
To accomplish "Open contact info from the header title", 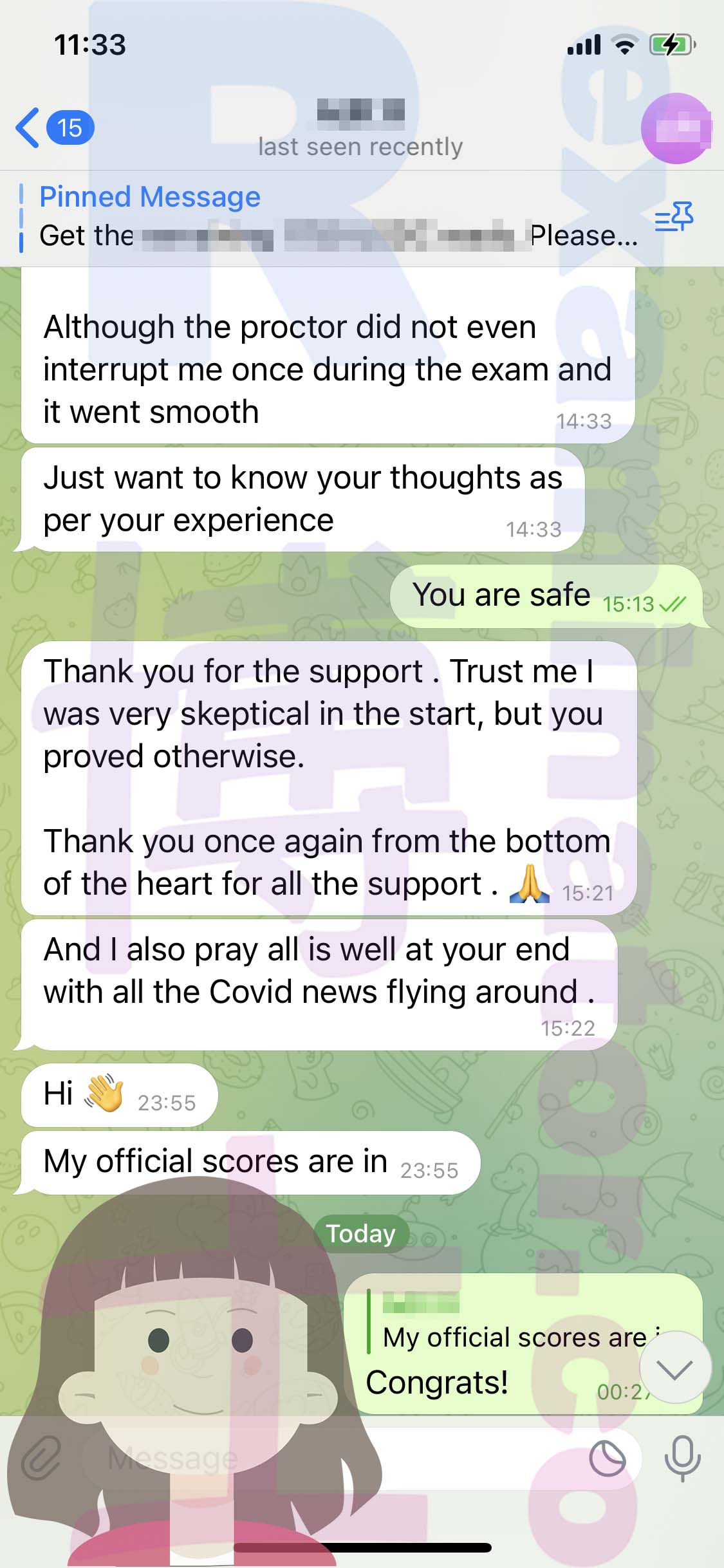I will tap(360, 129).
